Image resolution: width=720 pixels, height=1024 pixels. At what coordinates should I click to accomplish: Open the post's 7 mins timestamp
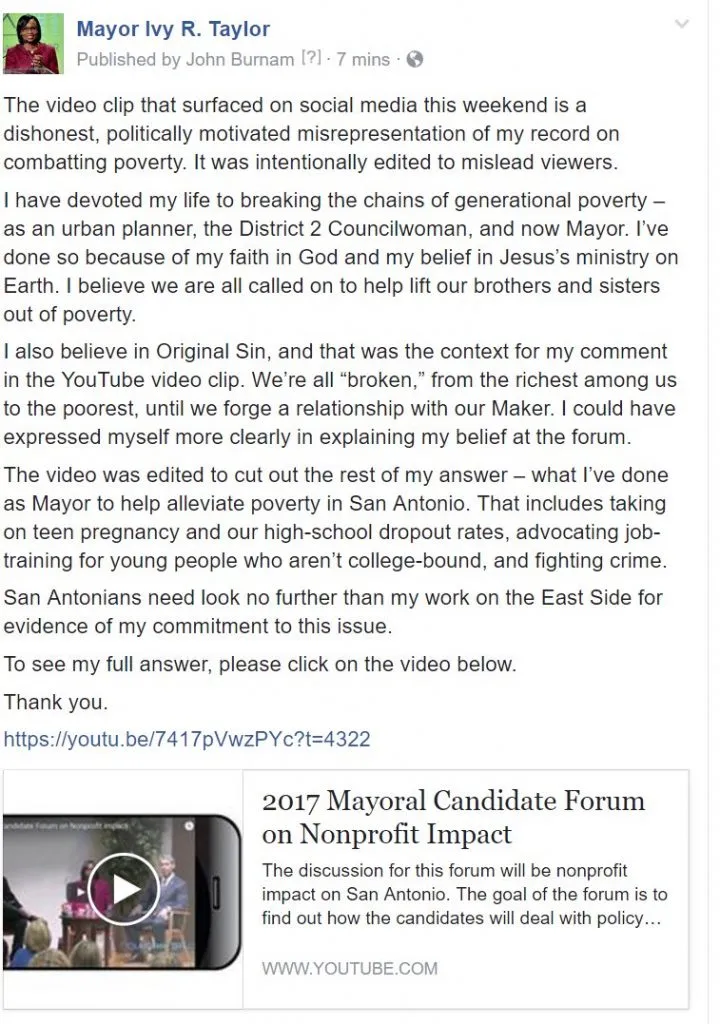(x=363, y=60)
